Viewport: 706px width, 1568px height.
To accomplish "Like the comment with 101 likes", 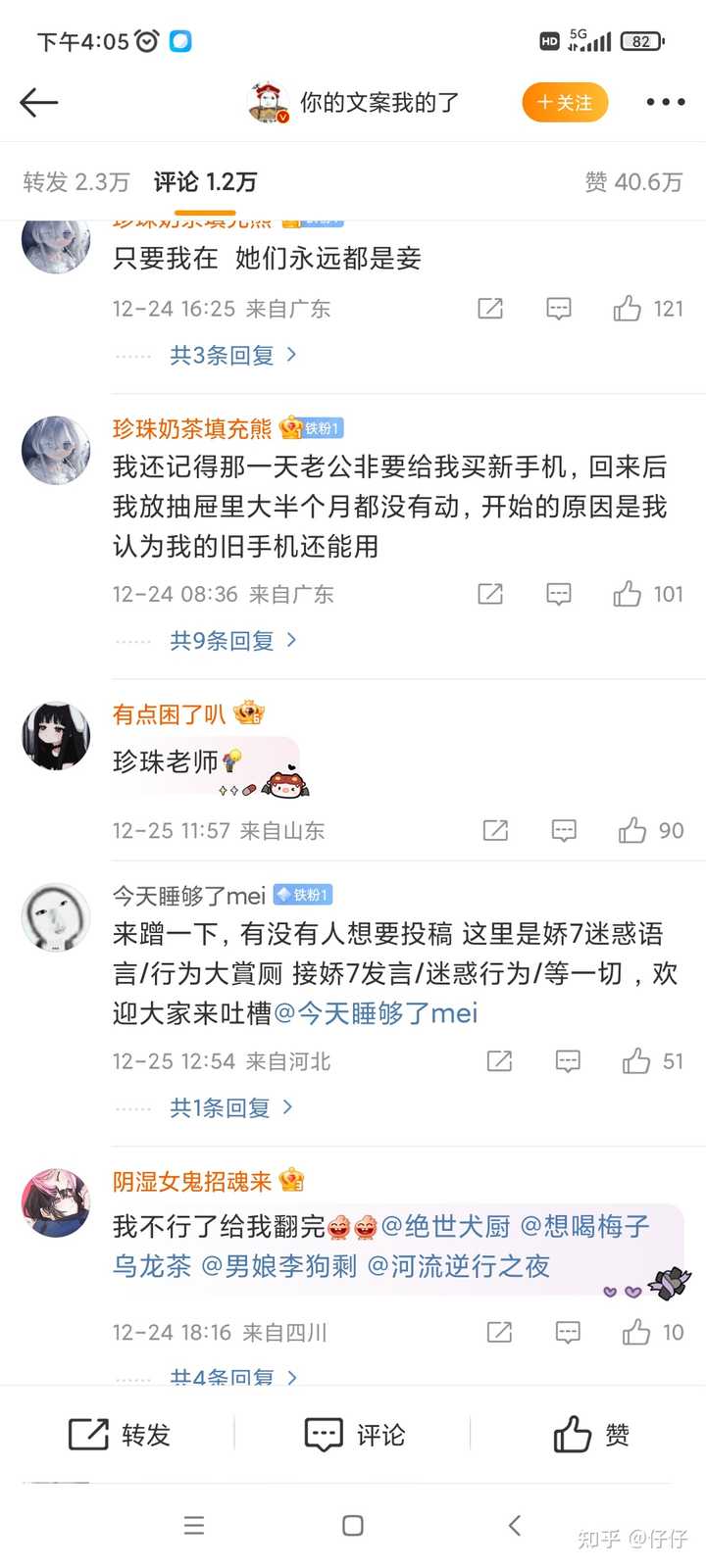I will click(x=628, y=594).
